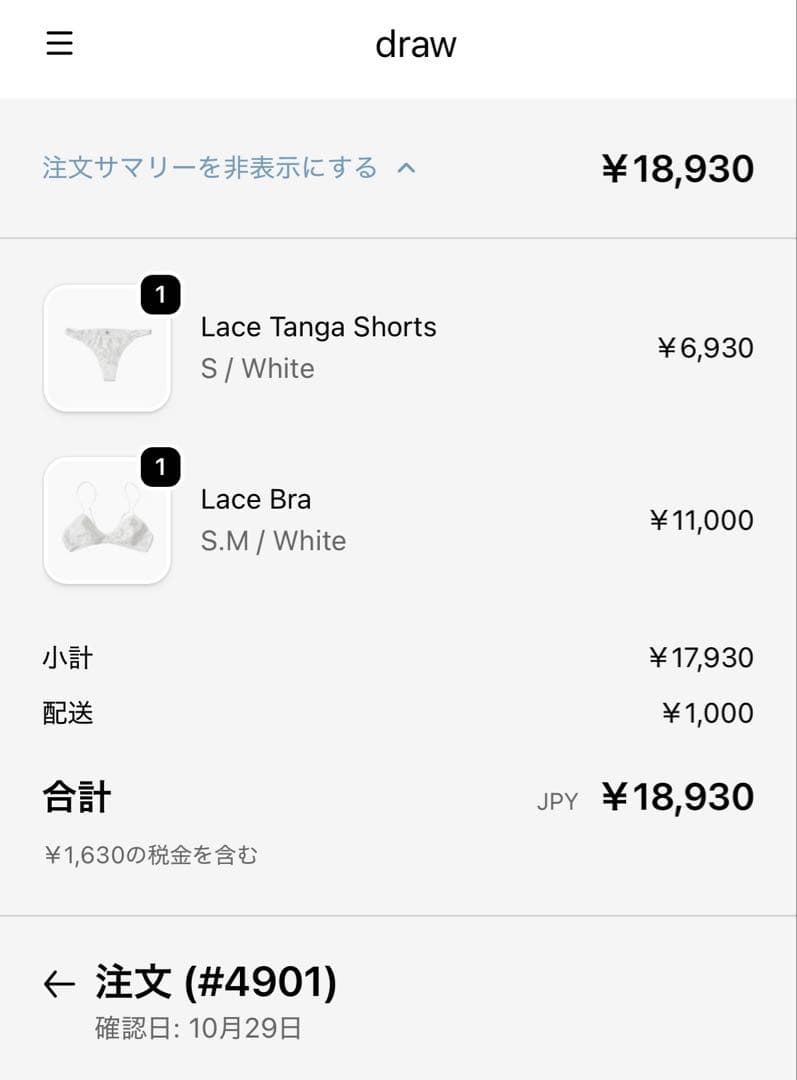The image size is (797, 1080).
Task: Click the quantity badge on Lace Bra
Action: pyautogui.click(x=161, y=466)
